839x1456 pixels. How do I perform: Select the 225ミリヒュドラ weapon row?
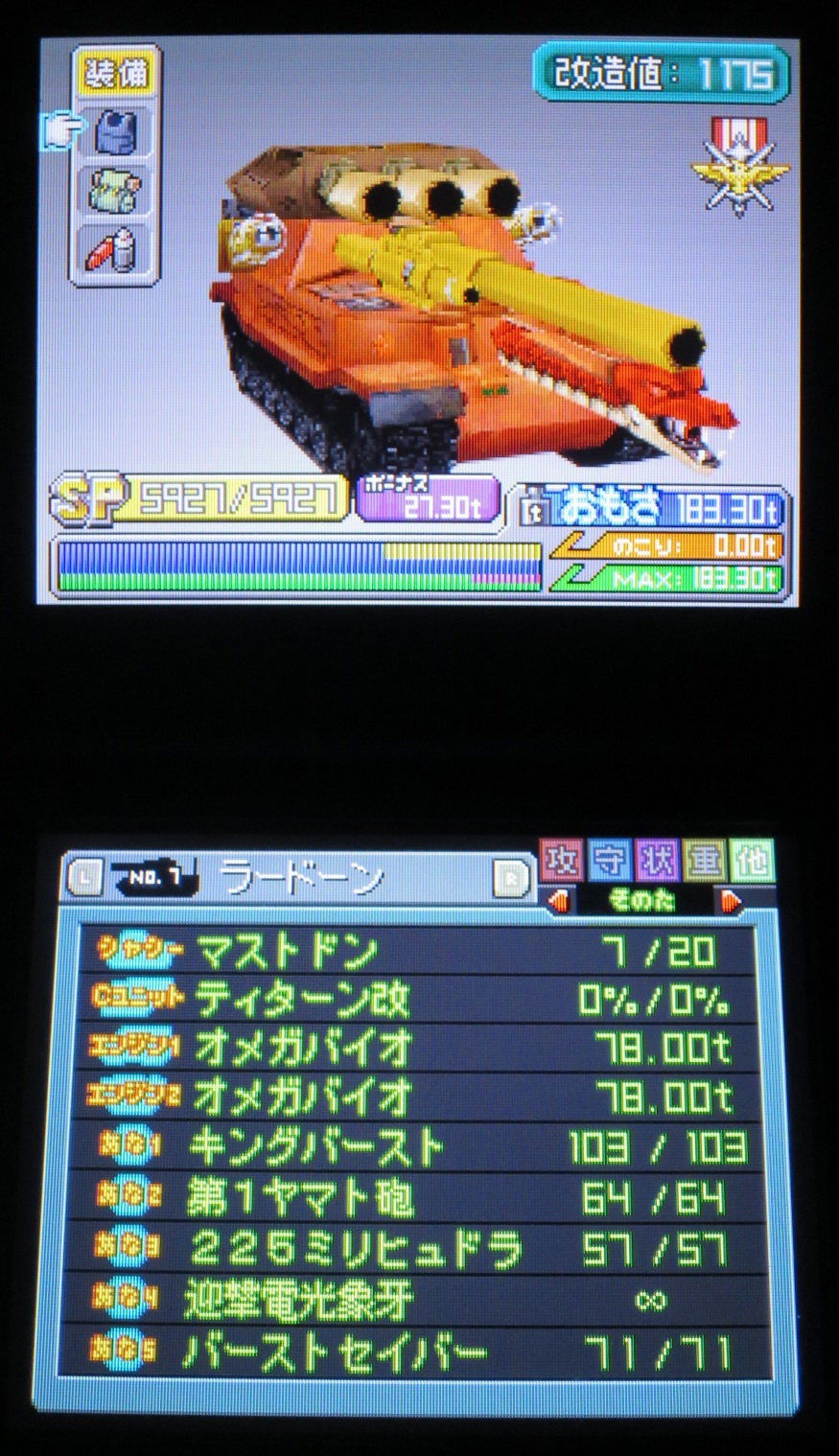[x=414, y=1249]
